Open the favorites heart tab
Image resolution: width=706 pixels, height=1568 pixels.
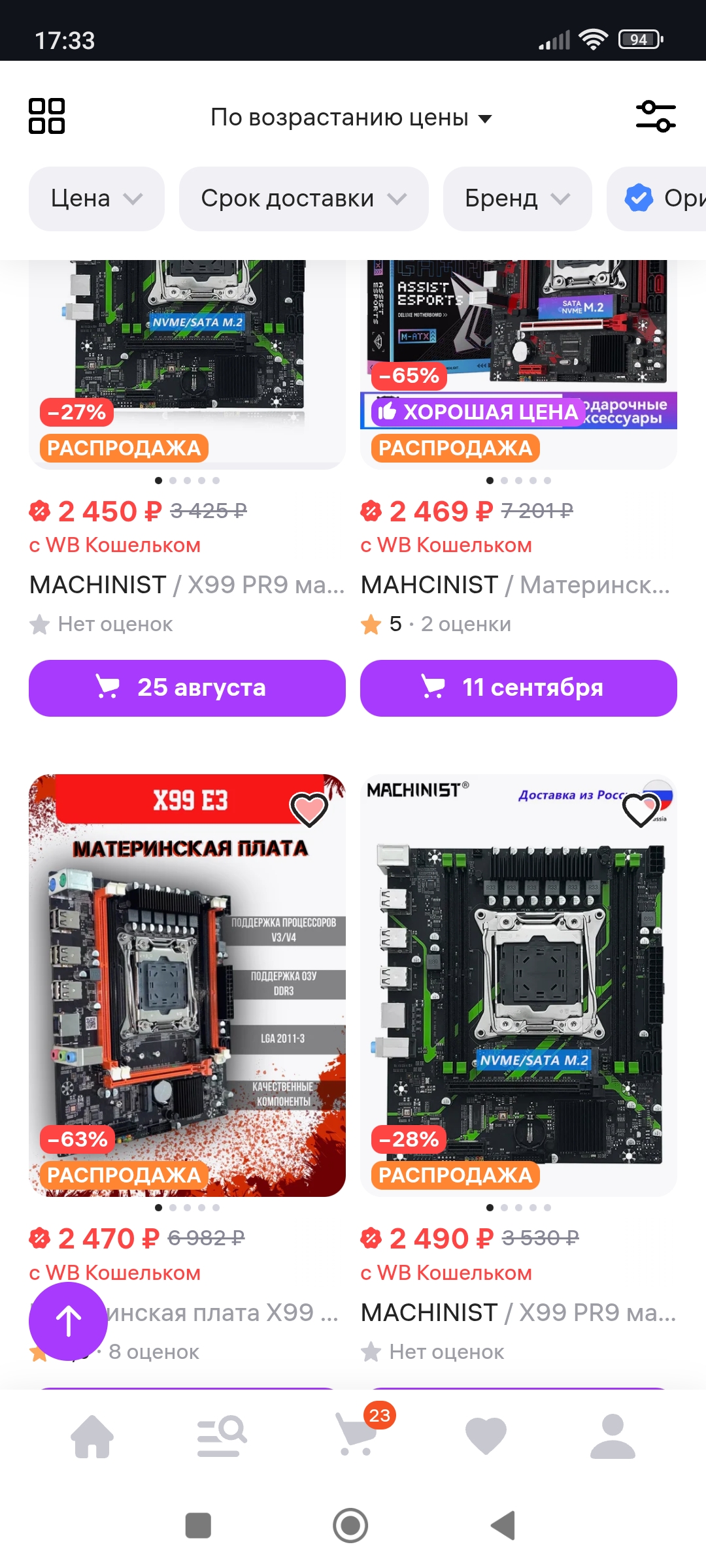[x=486, y=1435]
